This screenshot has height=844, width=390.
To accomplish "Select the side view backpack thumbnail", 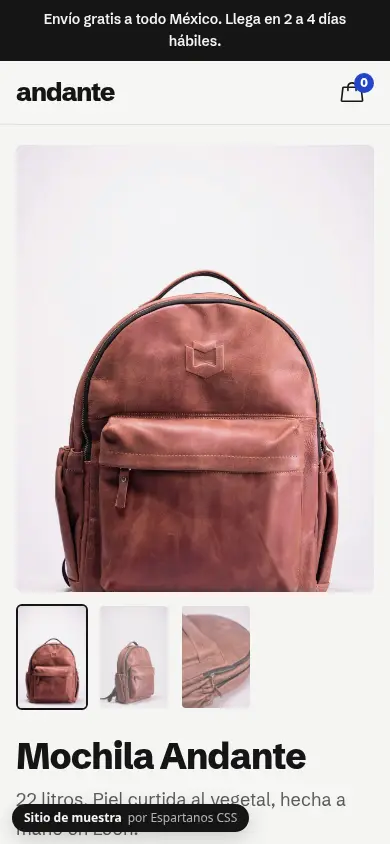I will [134, 657].
